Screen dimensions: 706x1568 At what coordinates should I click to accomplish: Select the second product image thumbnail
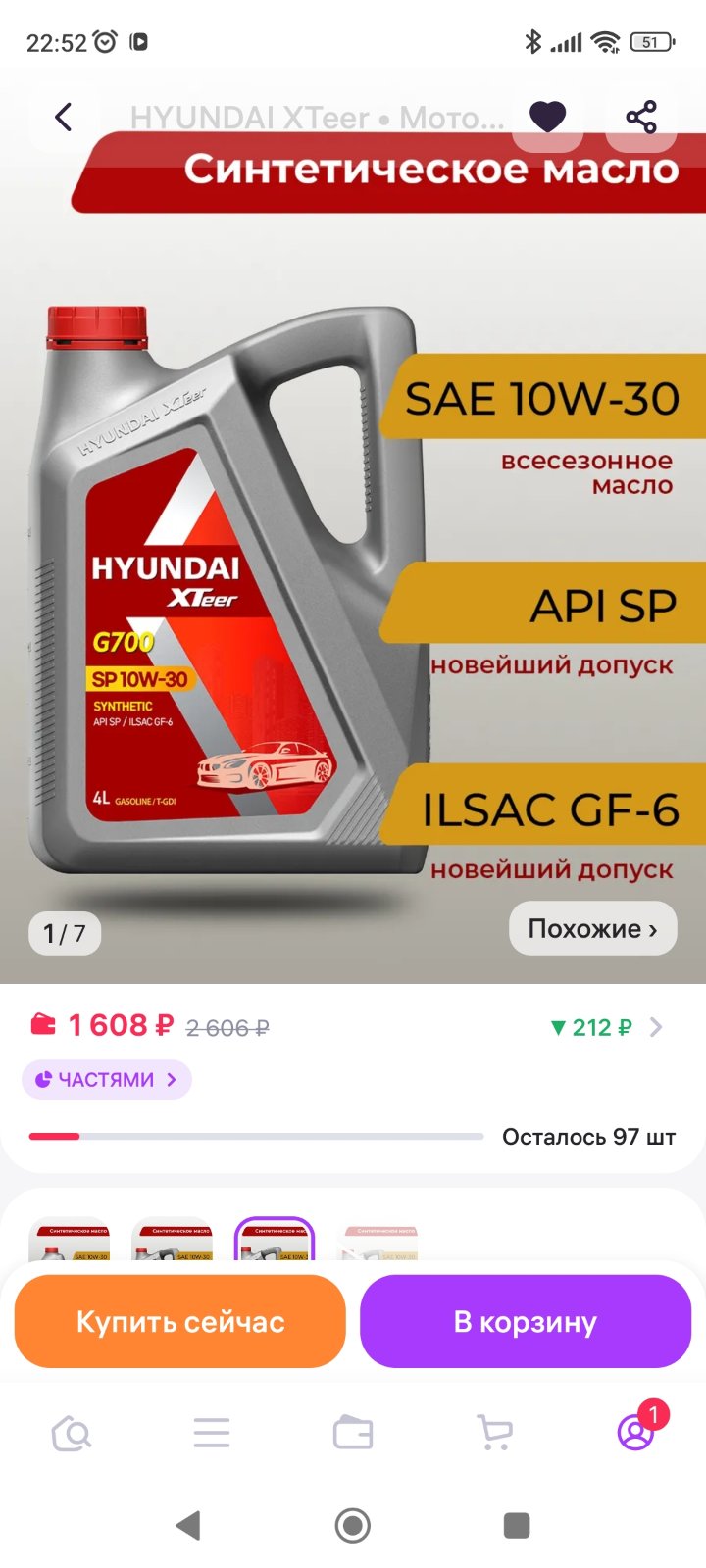click(173, 1240)
